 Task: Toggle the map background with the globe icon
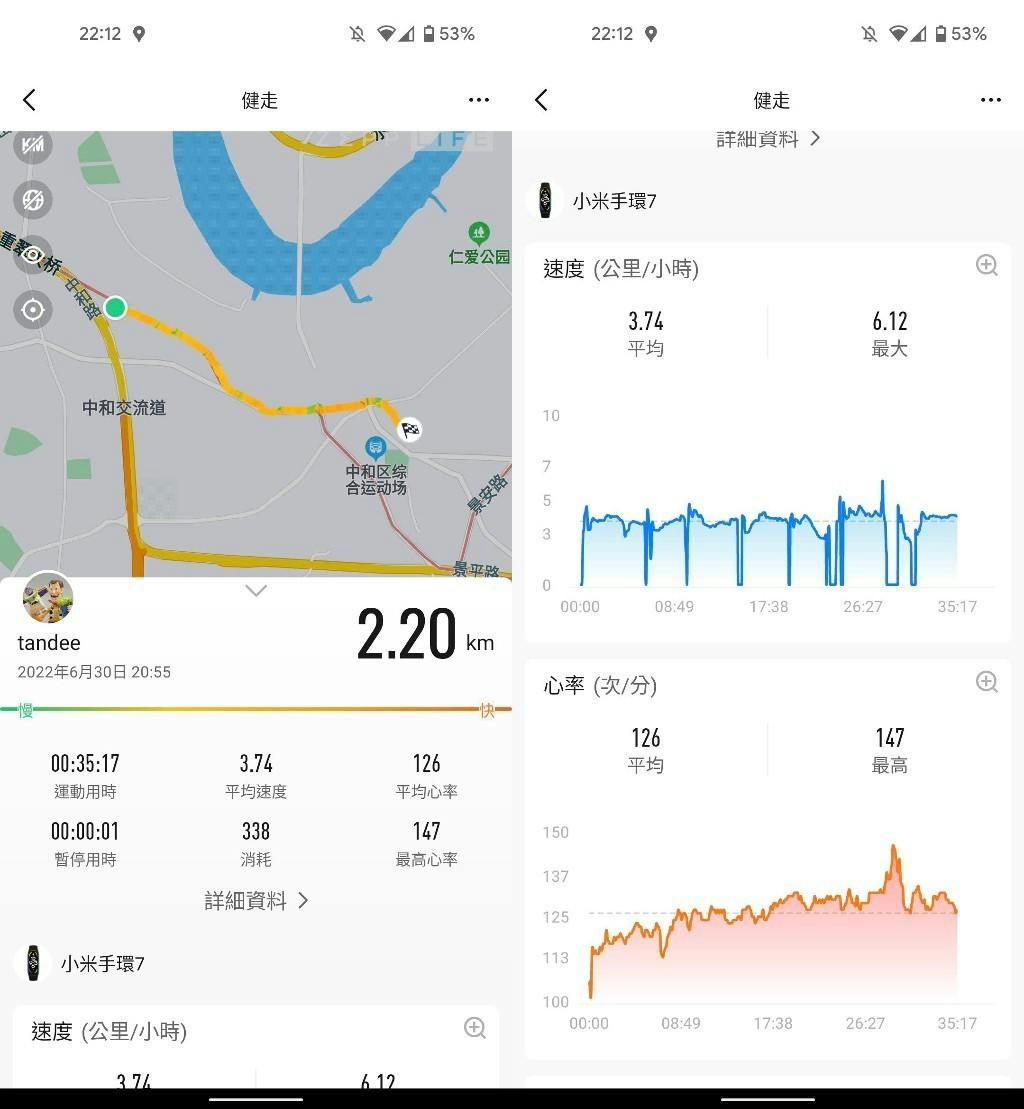(x=33, y=200)
